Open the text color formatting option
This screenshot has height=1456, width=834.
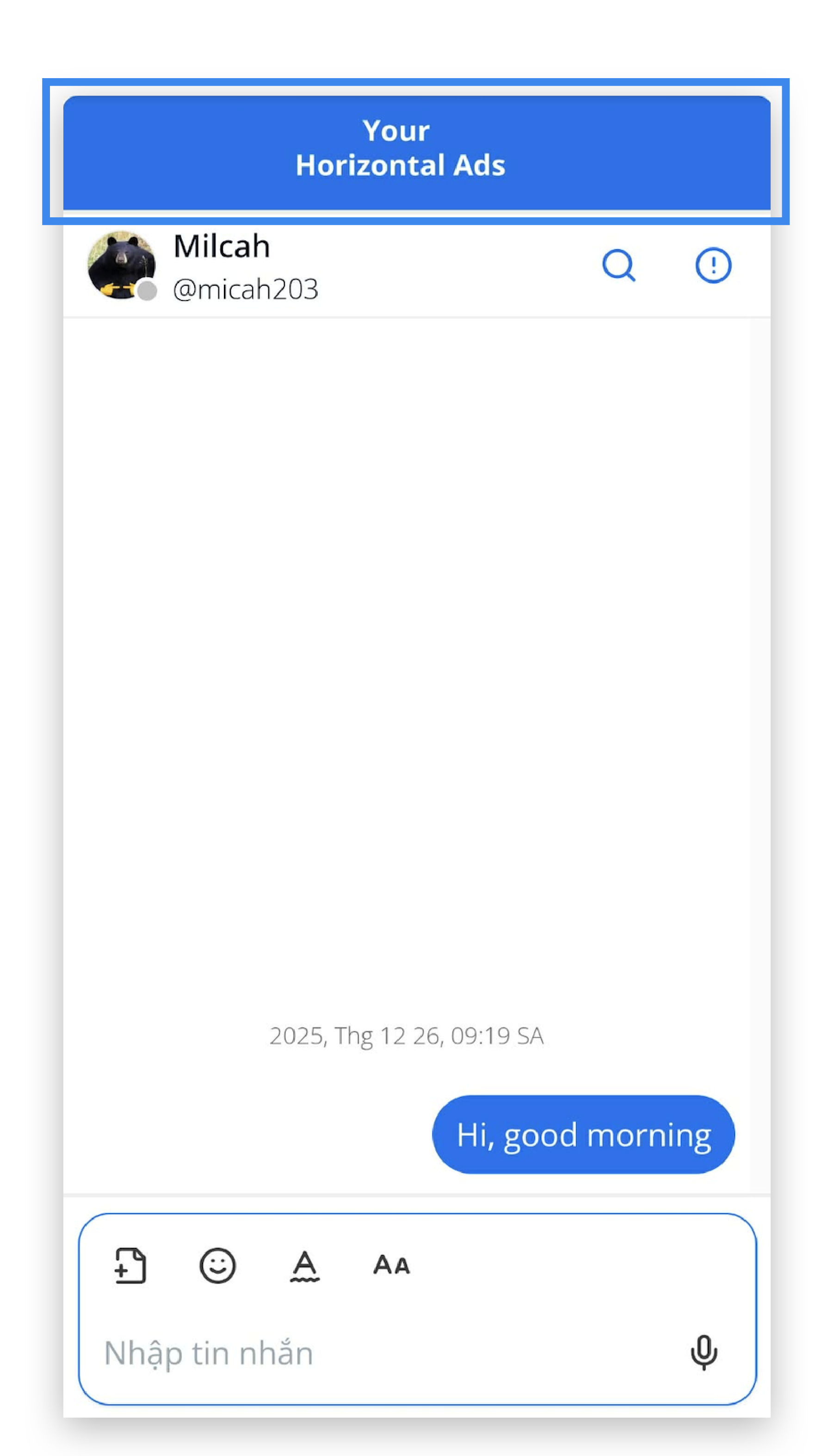click(305, 1266)
